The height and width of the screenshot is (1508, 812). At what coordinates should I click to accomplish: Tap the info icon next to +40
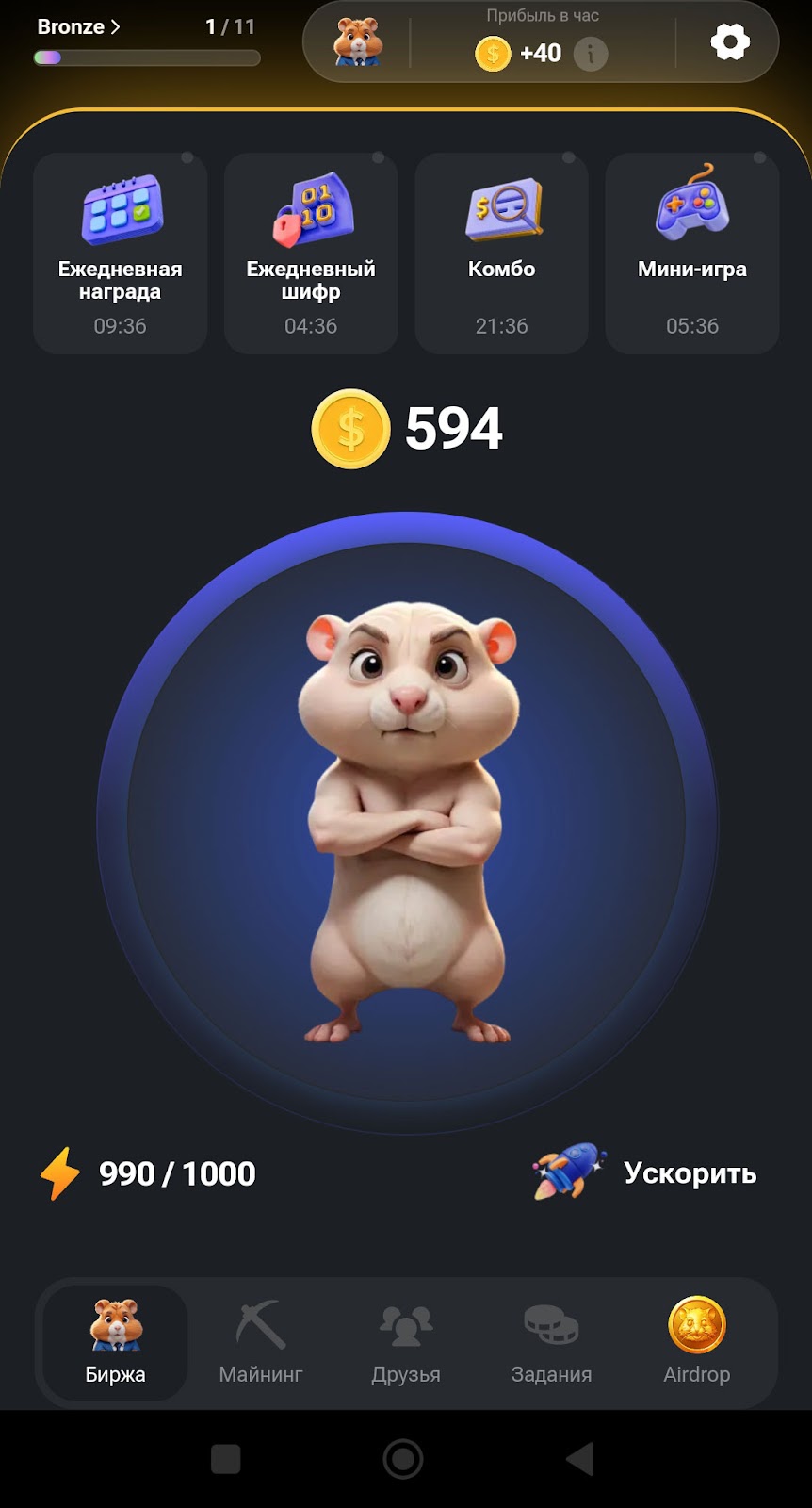click(591, 54)
